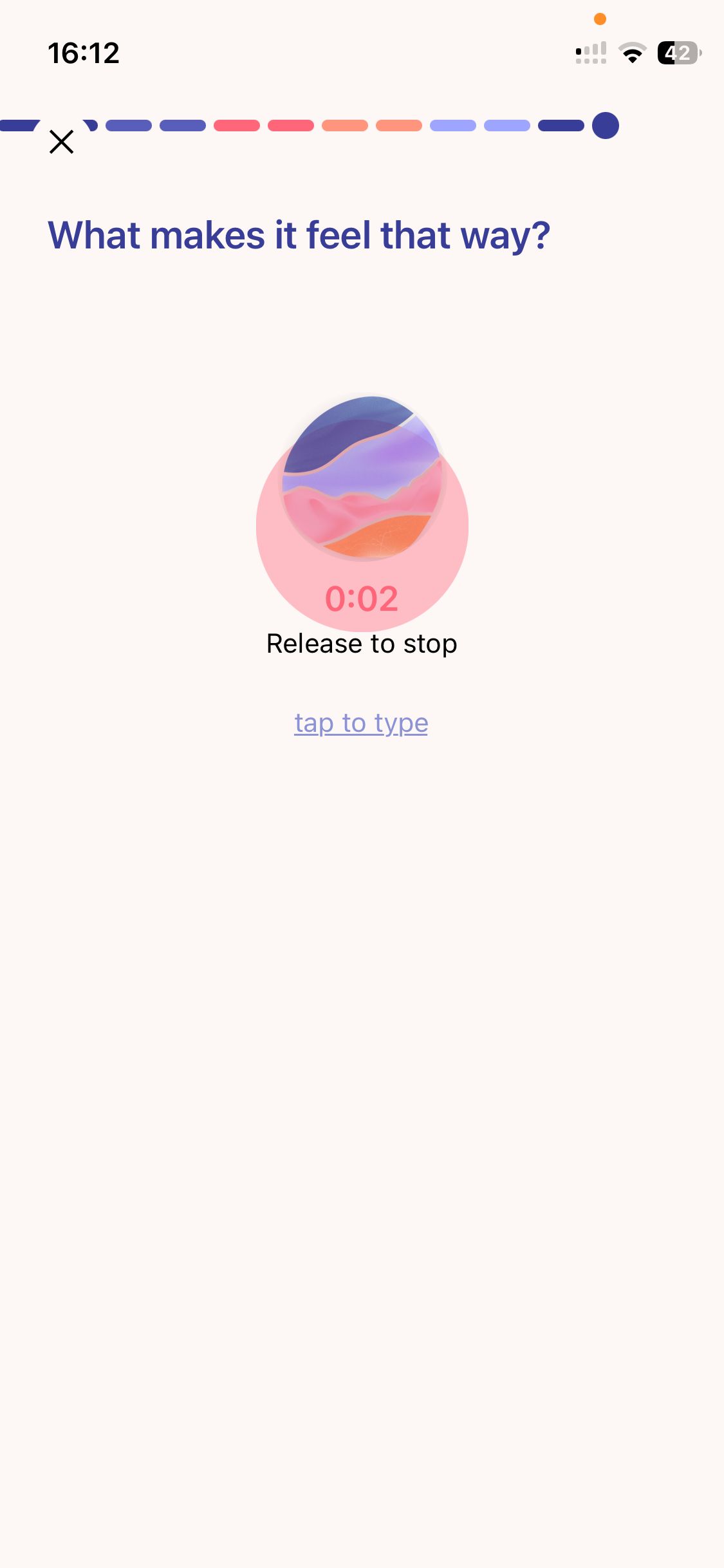Tap the voice recording orb button
The image size is (724, 1568).
tap(362, 479)
